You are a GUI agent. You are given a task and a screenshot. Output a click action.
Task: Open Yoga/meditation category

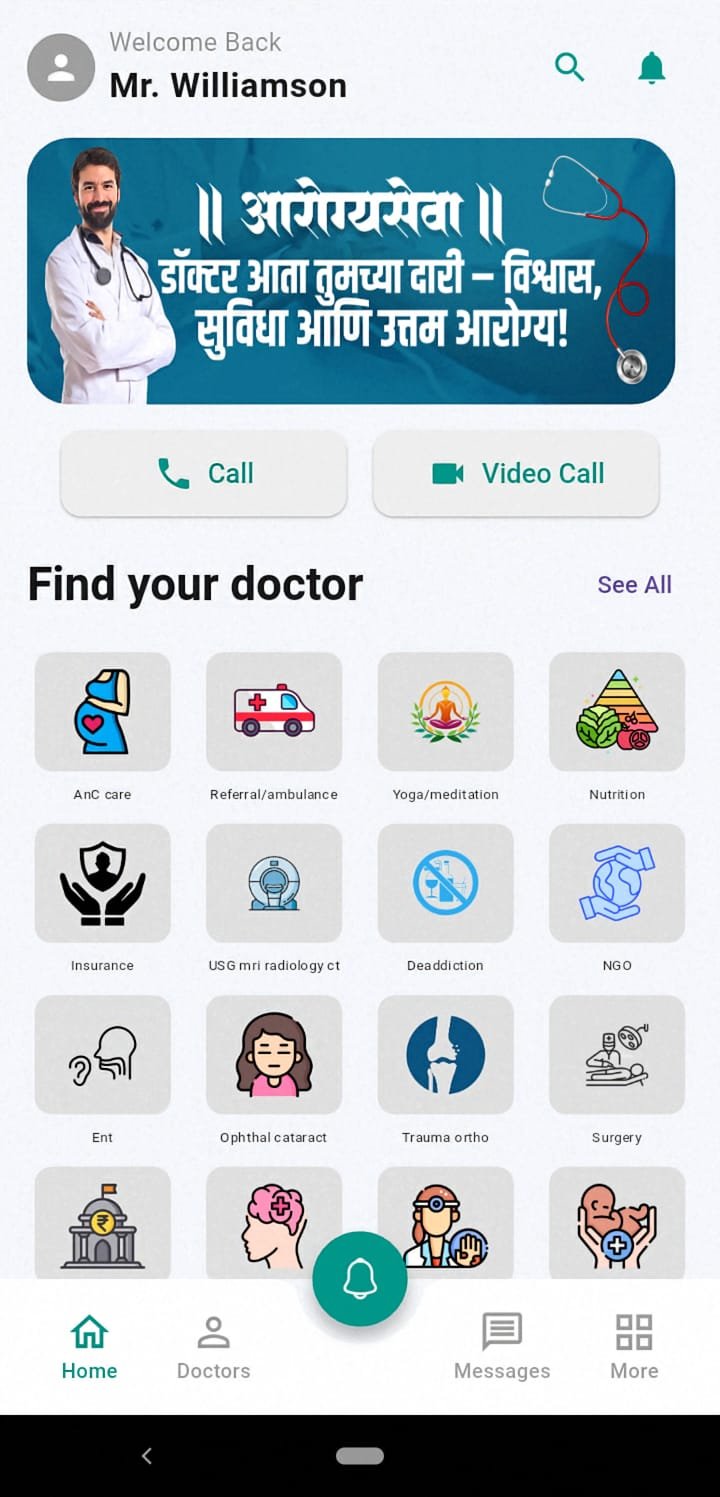pos(445,711)
